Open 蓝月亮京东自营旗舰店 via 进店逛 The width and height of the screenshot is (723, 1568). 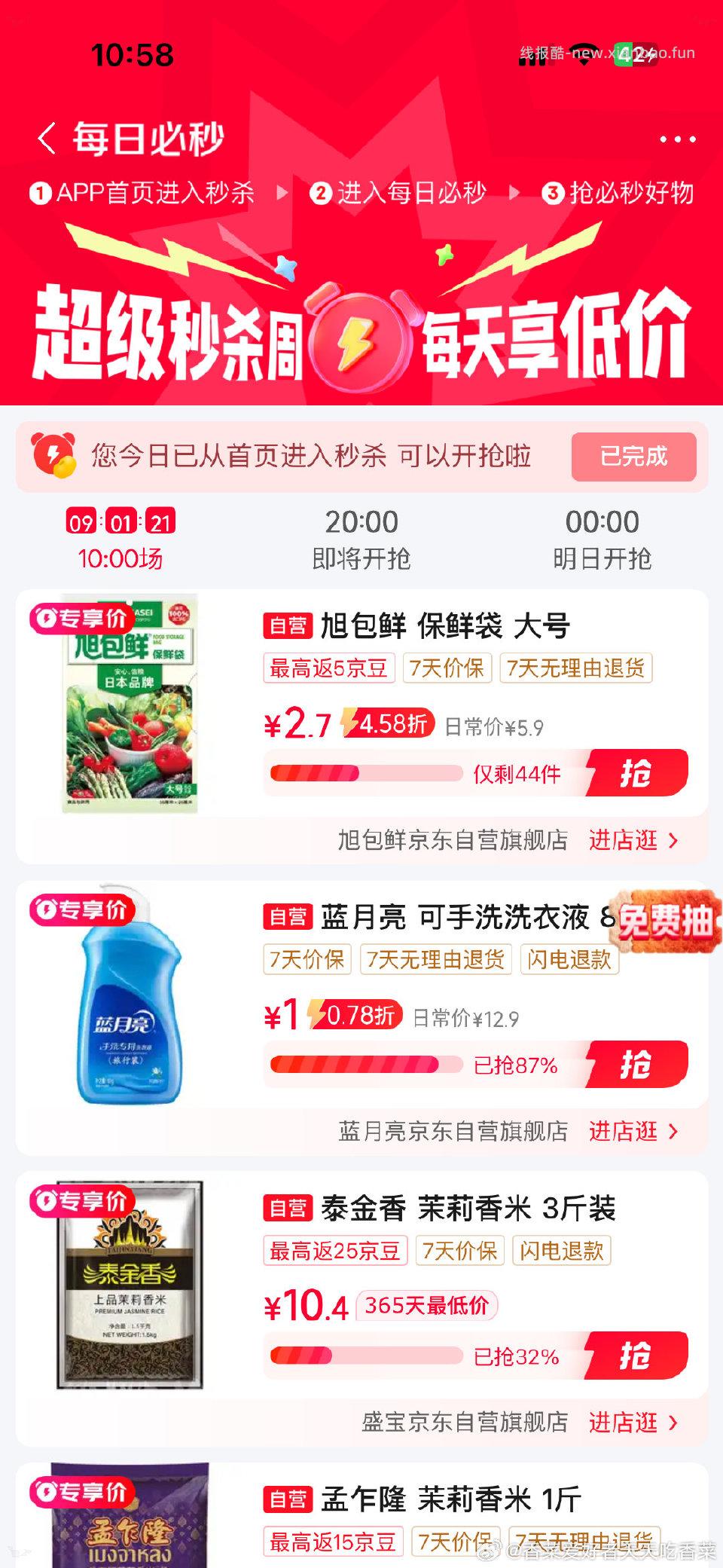click(624, 1132)
